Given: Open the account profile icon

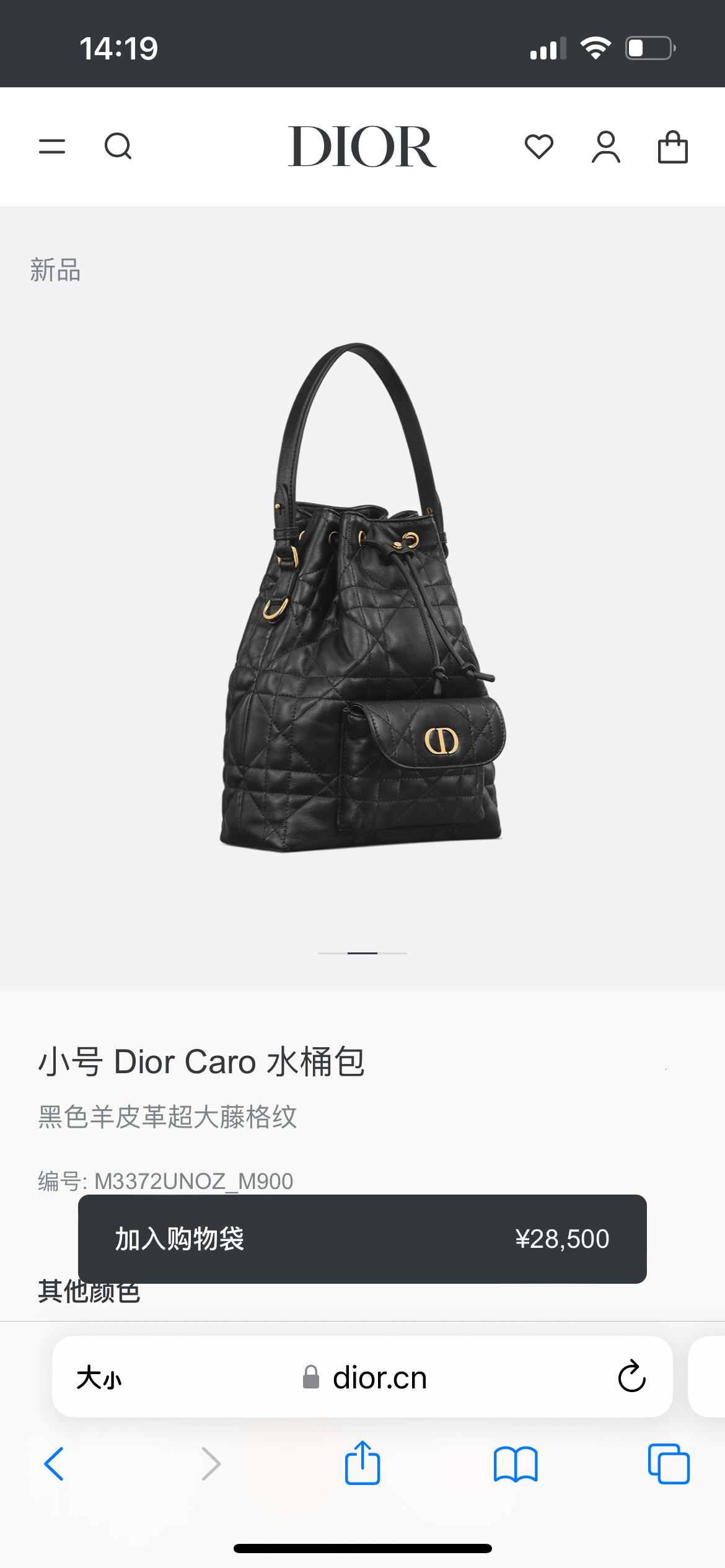Looking at the screenshot, I should pos(605,147).
